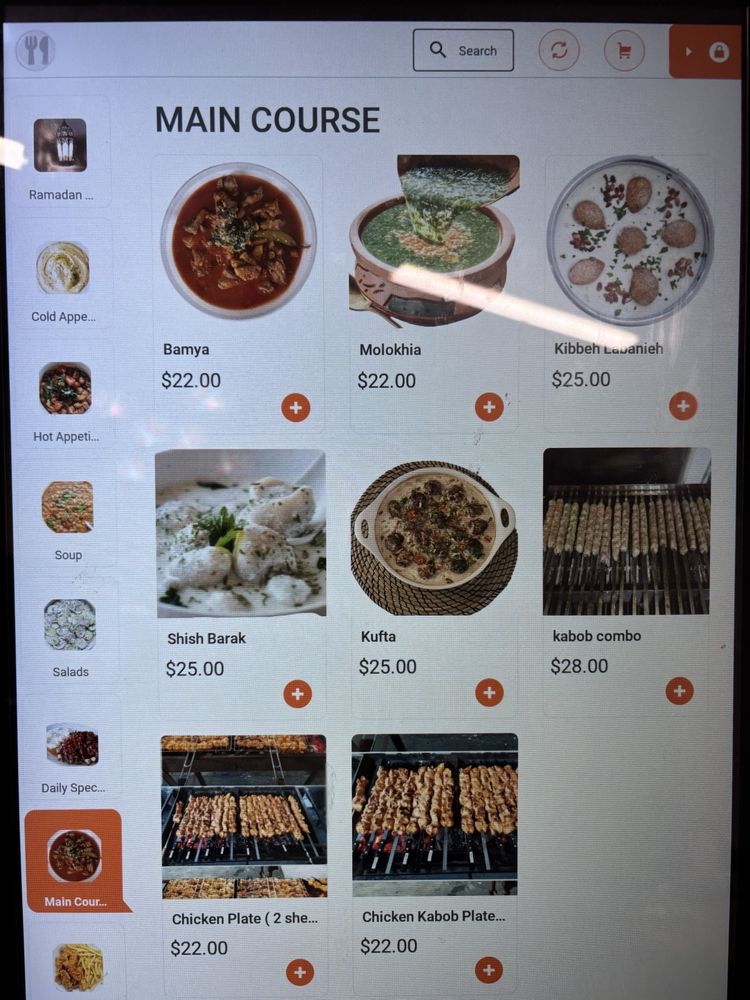
Task: Add Chicken Kabob Plate to the order
Action: 489,970
